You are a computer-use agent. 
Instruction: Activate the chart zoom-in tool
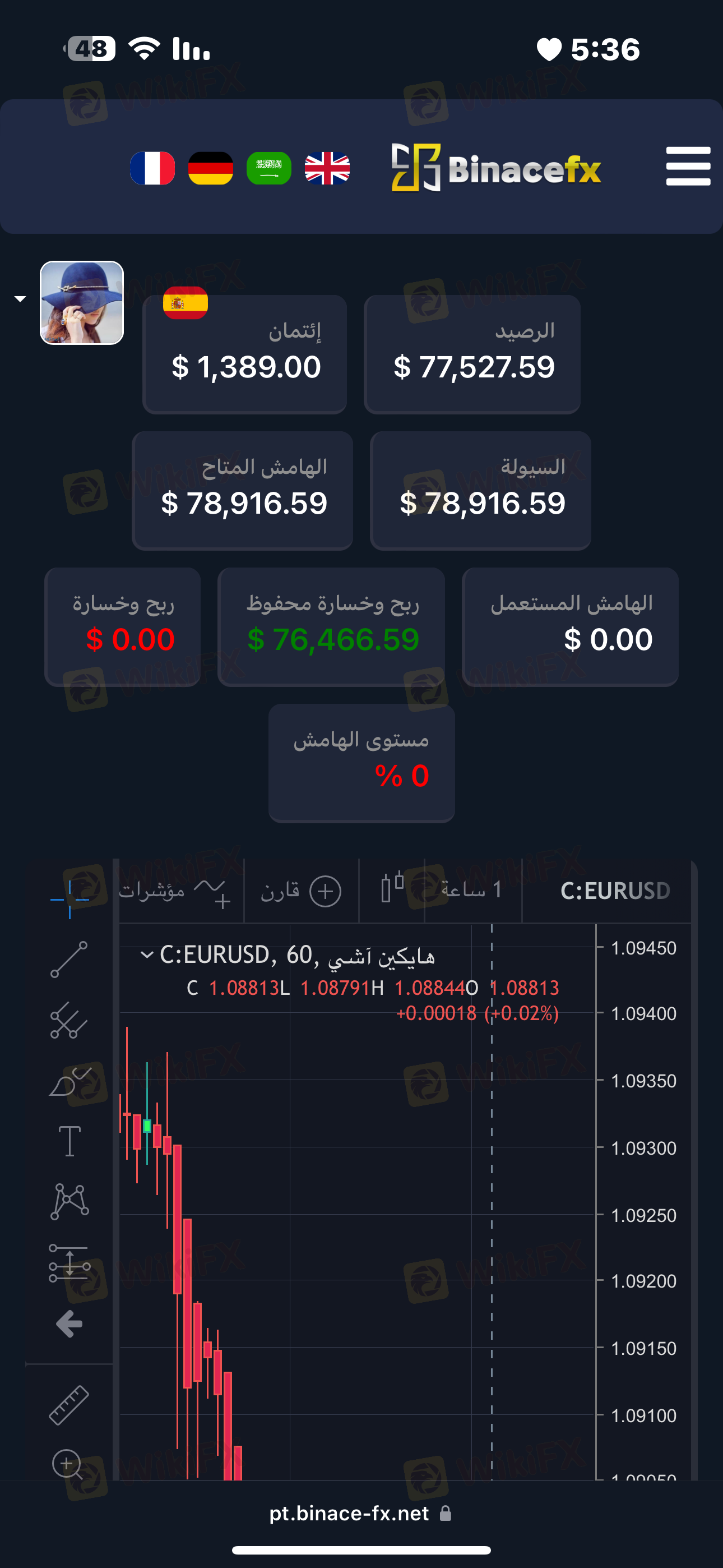(x=68, y=1464)
